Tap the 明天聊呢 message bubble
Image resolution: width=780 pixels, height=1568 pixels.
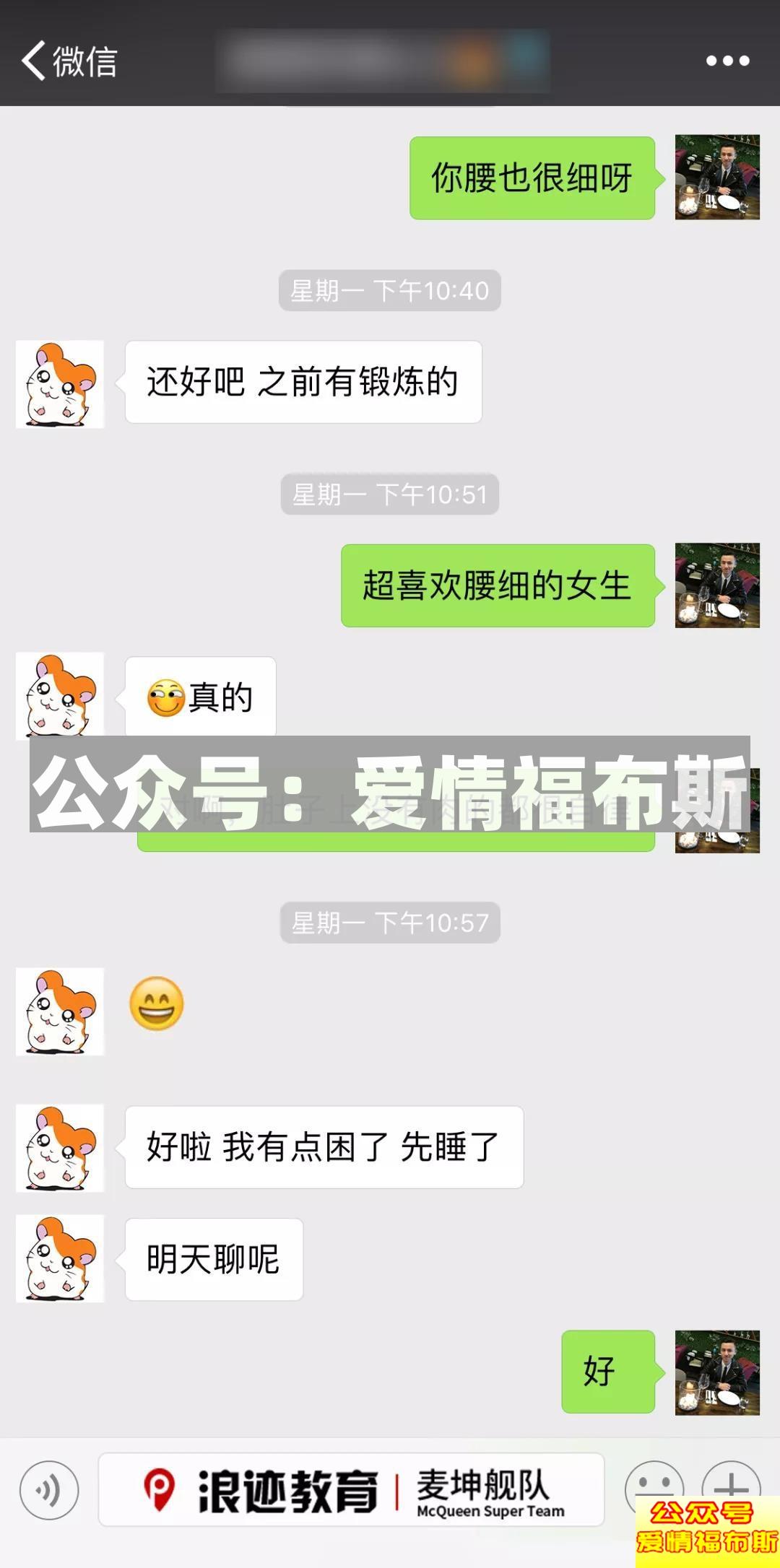[212, 1257]
